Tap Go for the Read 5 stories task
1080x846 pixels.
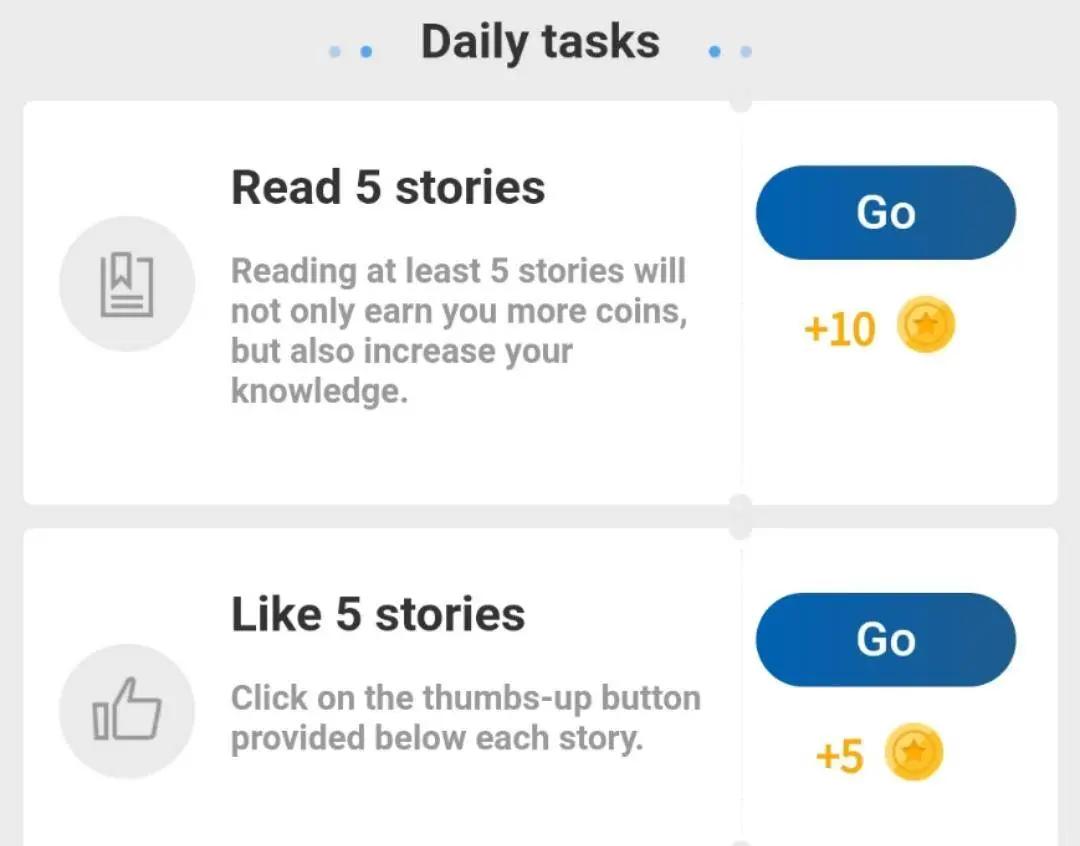pyautogui.click(x=885, y=212)
